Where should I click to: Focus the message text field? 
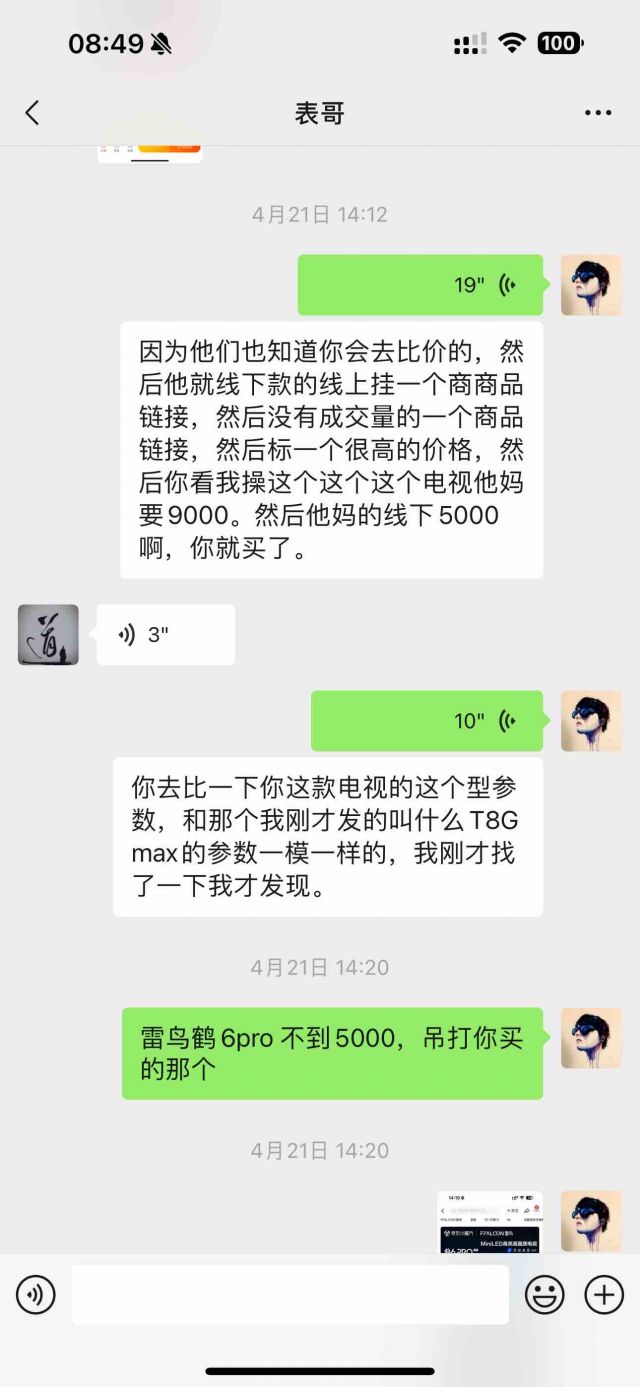[290, 1296]
